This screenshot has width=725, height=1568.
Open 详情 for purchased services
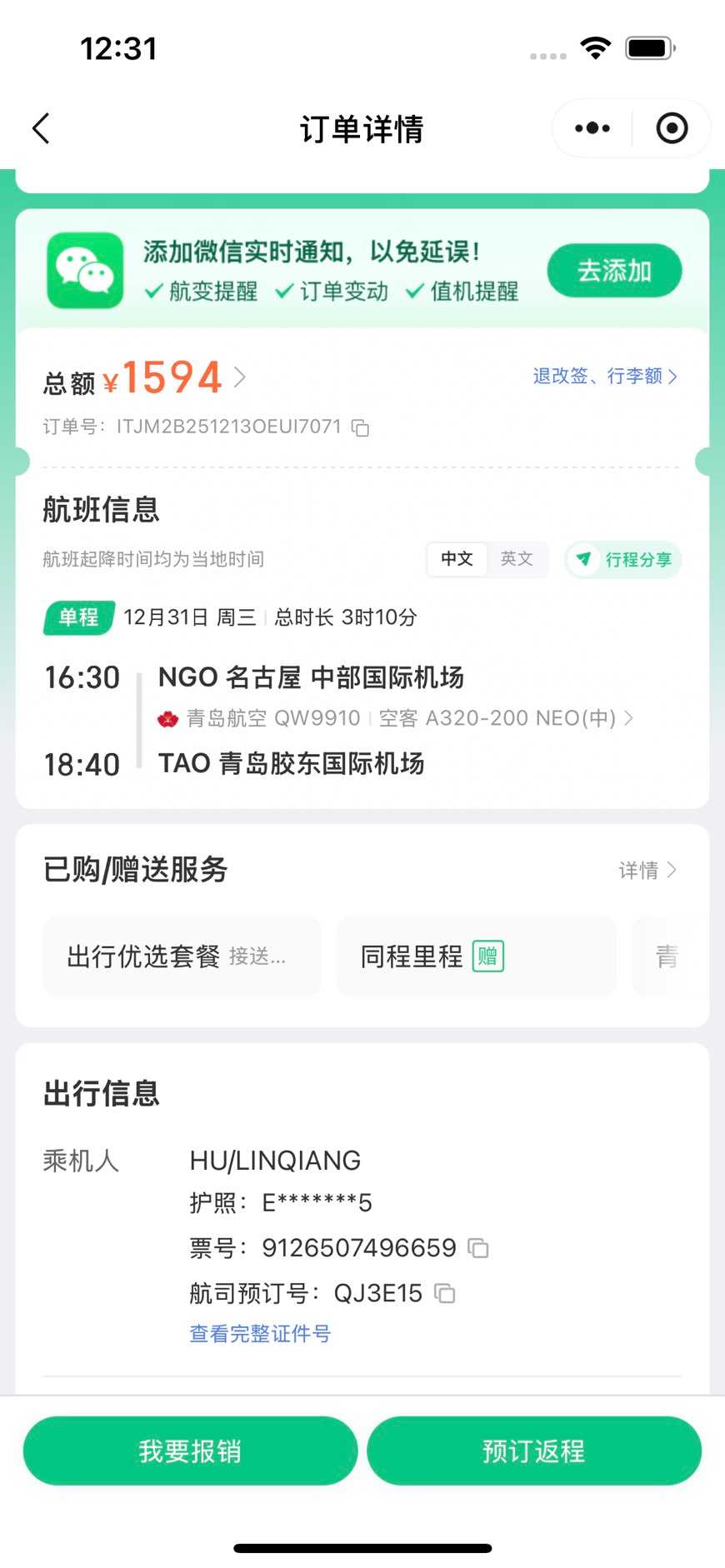tap(647, 871)
